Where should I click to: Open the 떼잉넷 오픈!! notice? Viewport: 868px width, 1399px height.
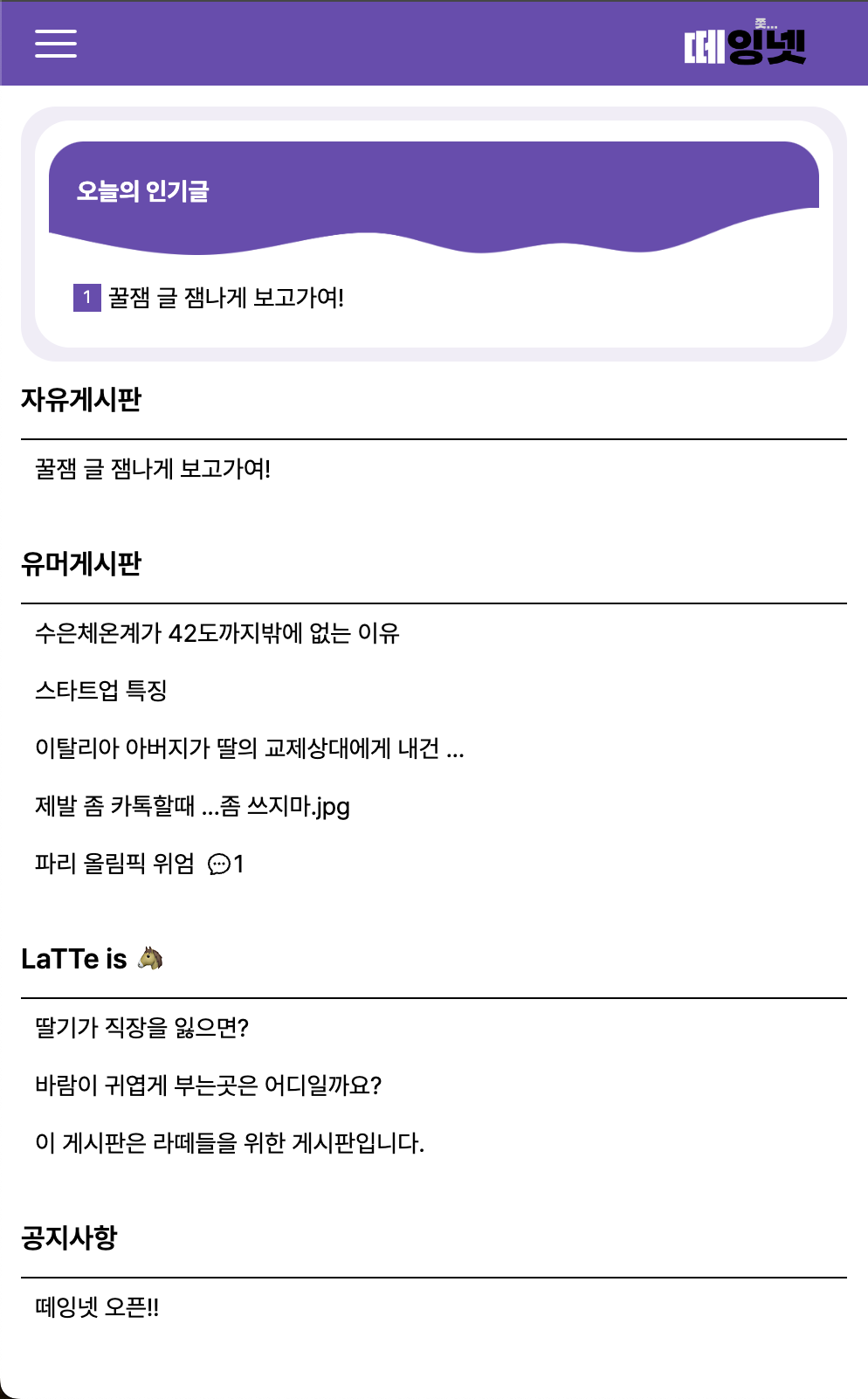pos(97,1307)
